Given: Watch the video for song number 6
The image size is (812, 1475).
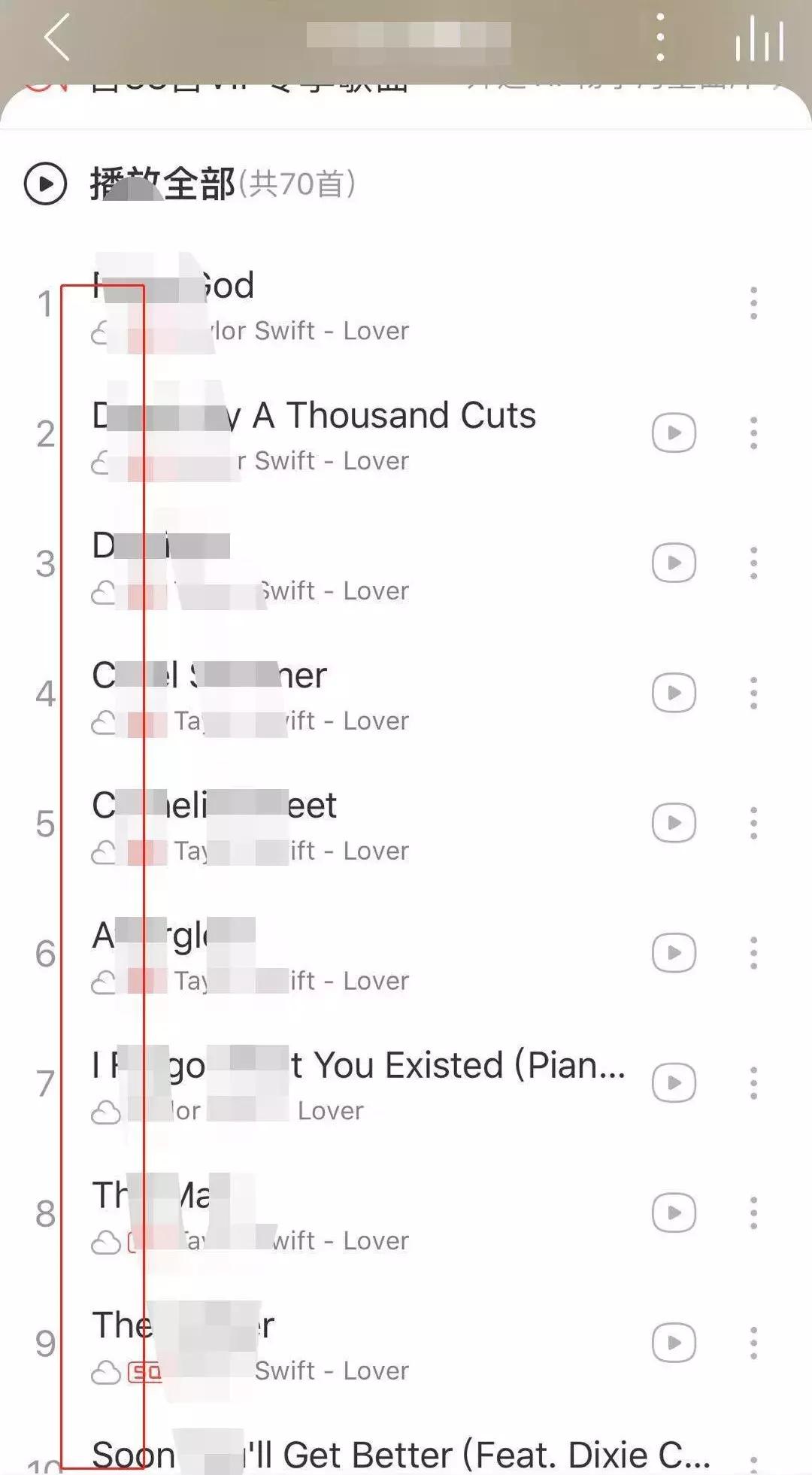Looking at the screenshot, I should tap(673, 953).
